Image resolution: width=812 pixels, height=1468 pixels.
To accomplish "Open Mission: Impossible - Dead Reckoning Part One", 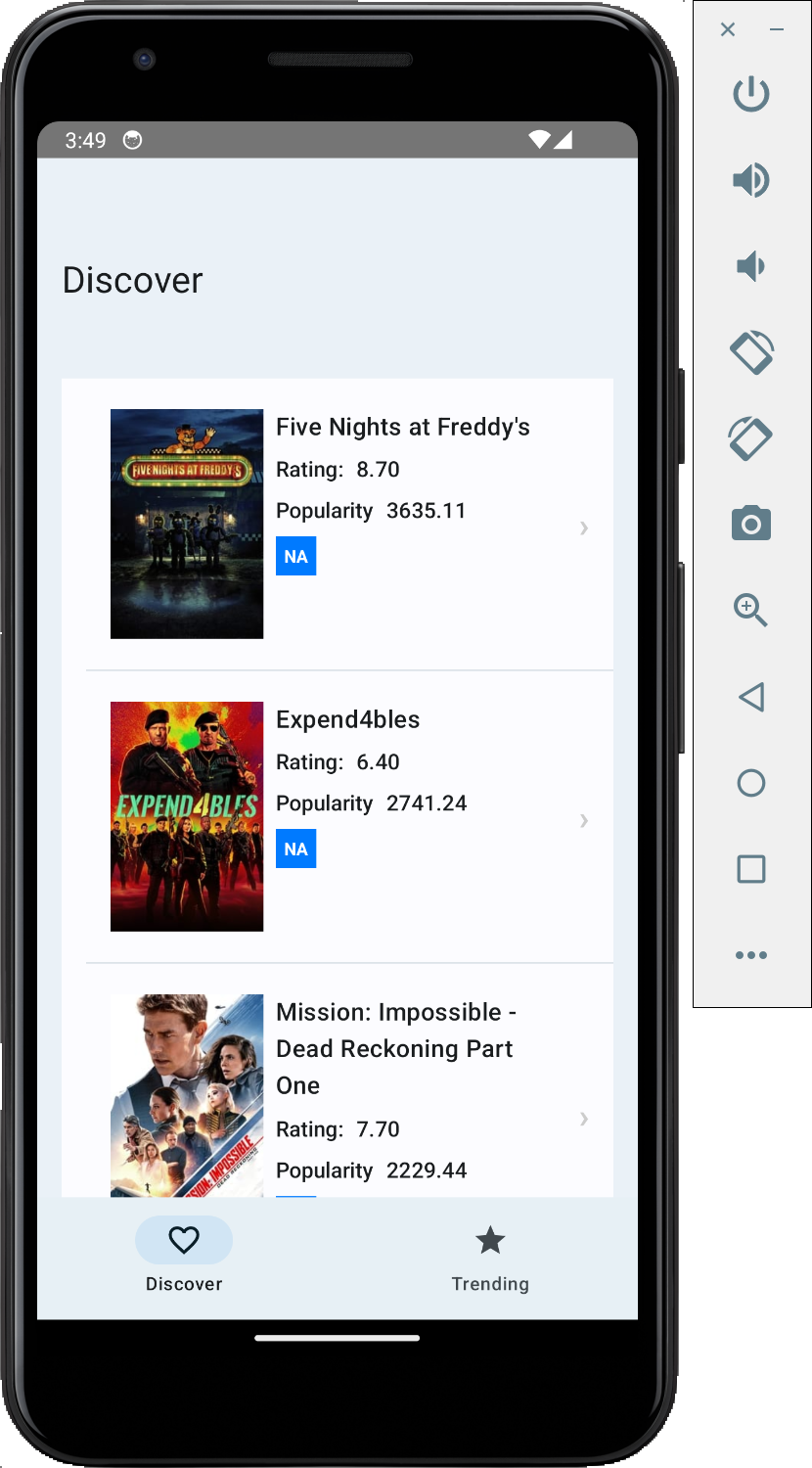I will click(338, 1080).
